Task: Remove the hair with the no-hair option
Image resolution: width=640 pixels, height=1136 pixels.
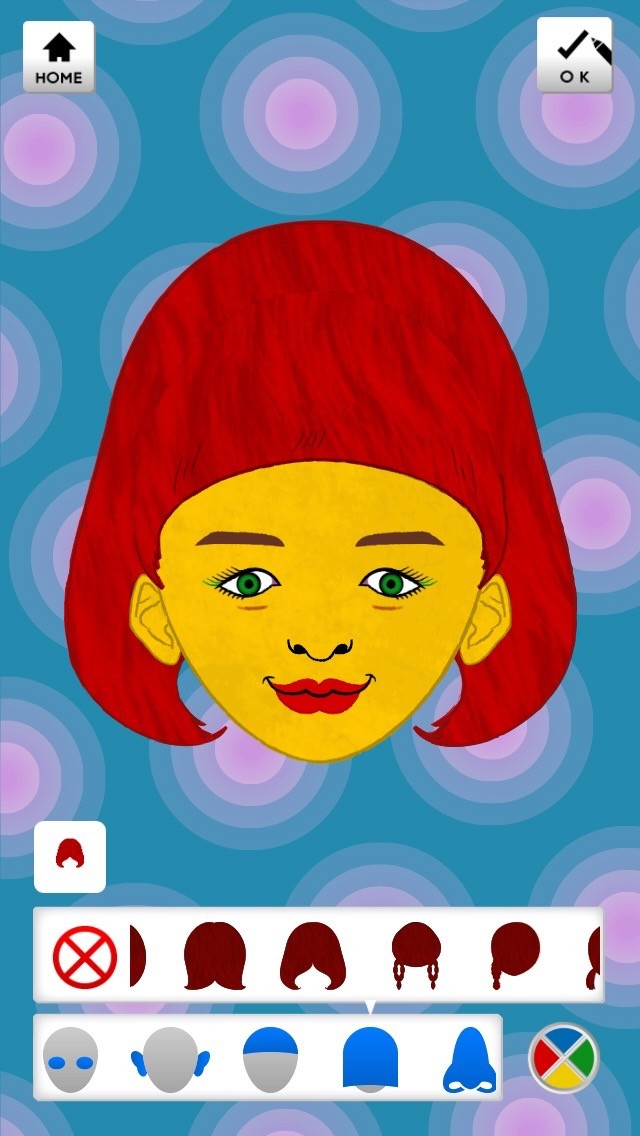Action: pyautogui.click(x=84, y=956)
